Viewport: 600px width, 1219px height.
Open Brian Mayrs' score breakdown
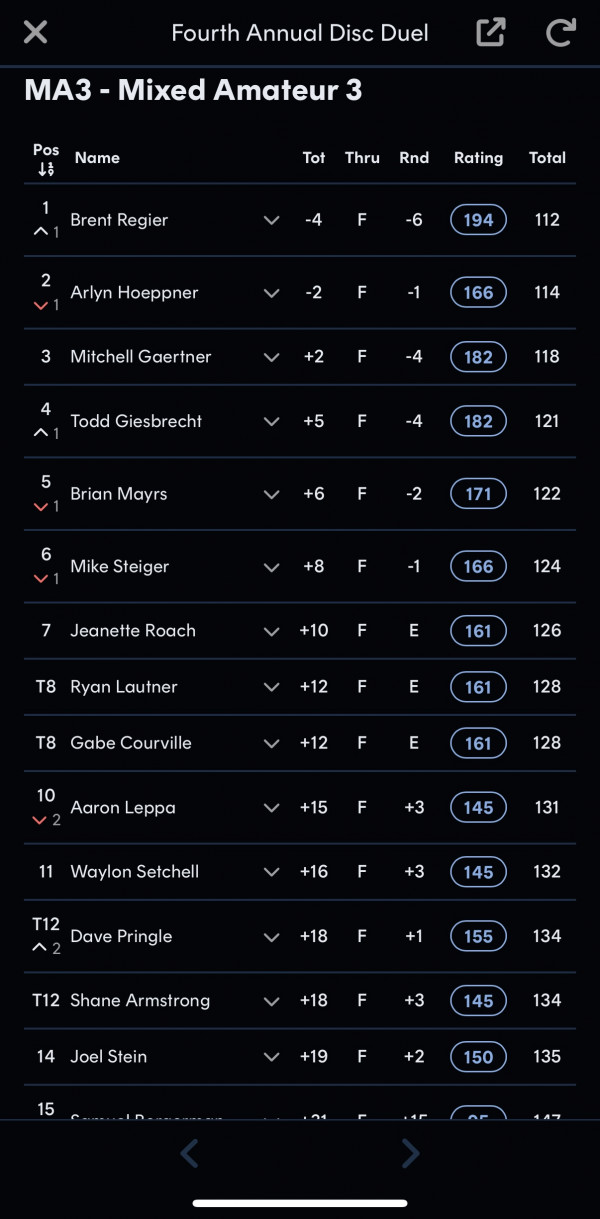click(x=271, y=494)
